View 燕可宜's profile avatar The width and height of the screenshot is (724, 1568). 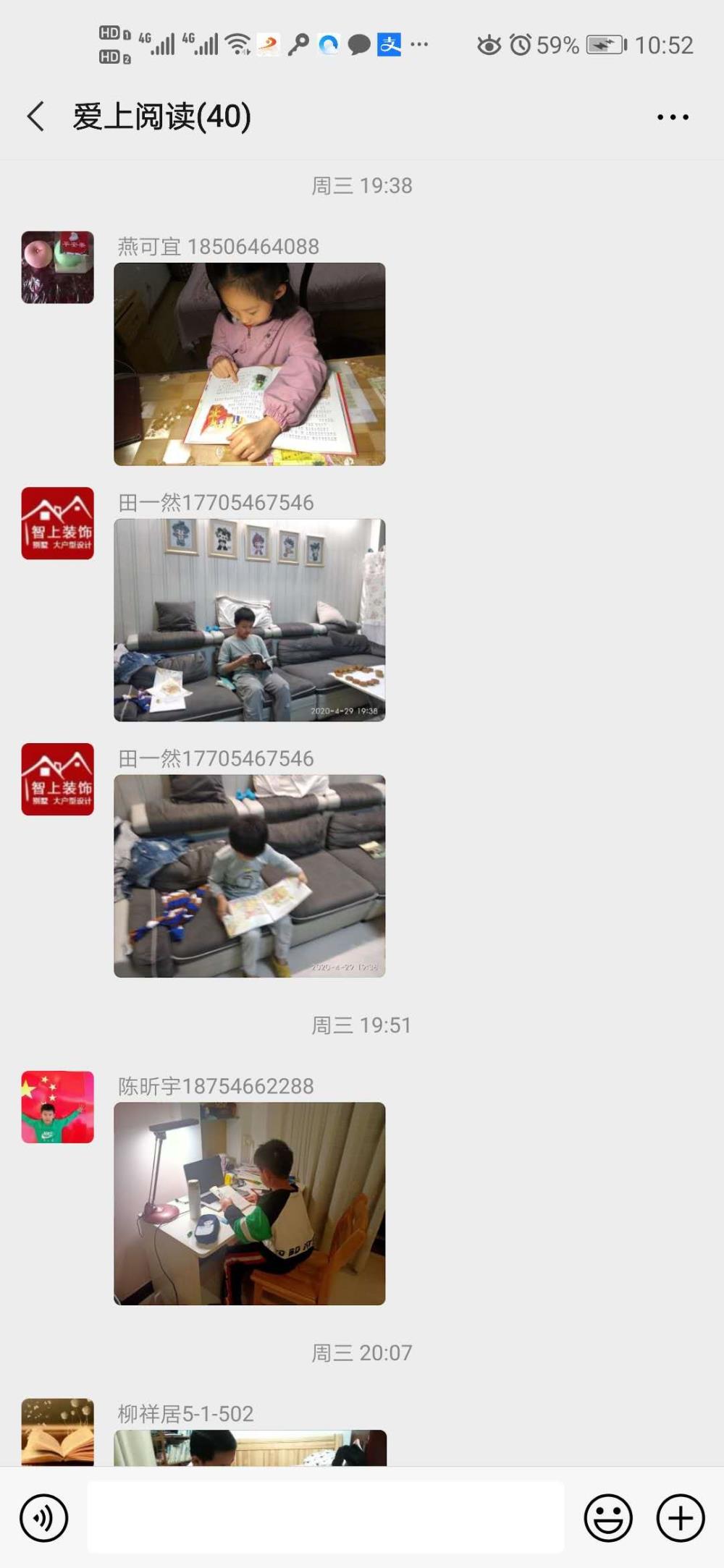(x=58, y=267)
